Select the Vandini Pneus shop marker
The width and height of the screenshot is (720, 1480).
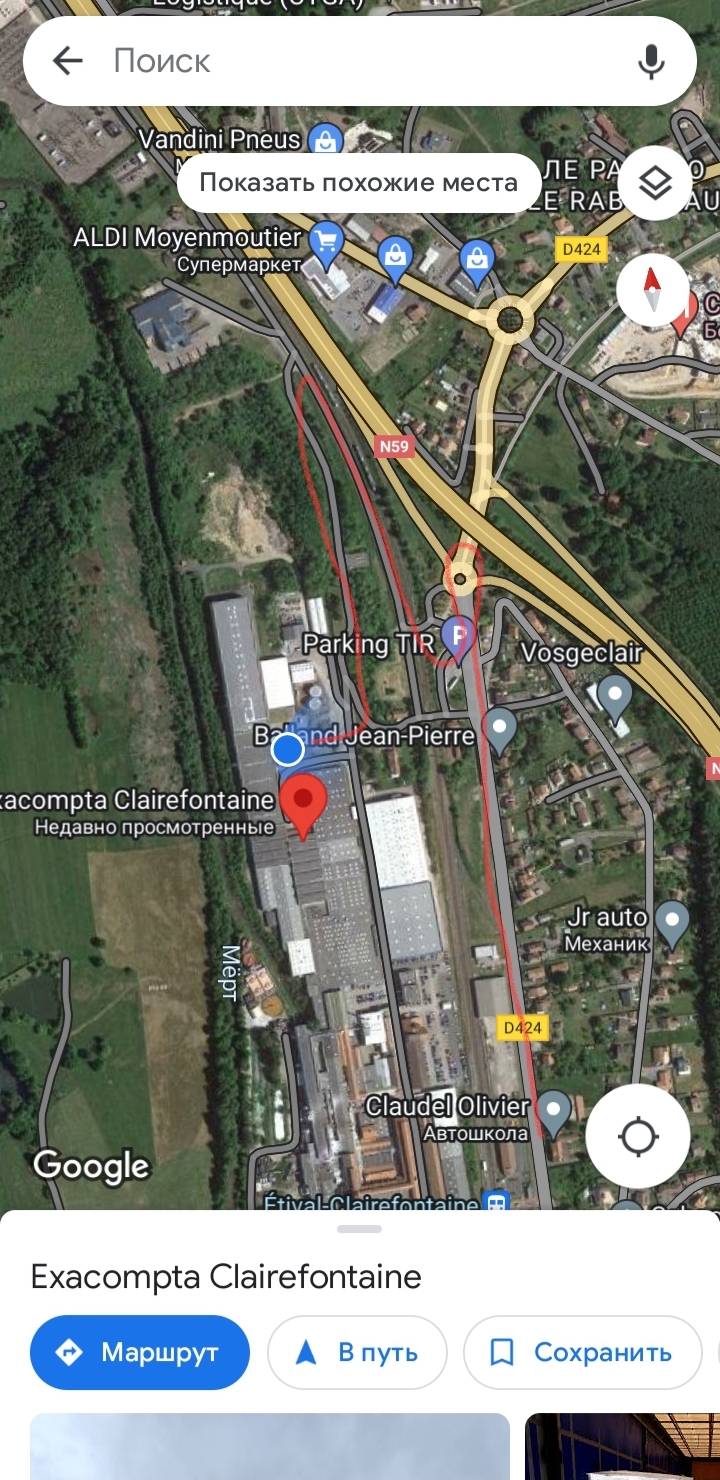pos(325,141)
